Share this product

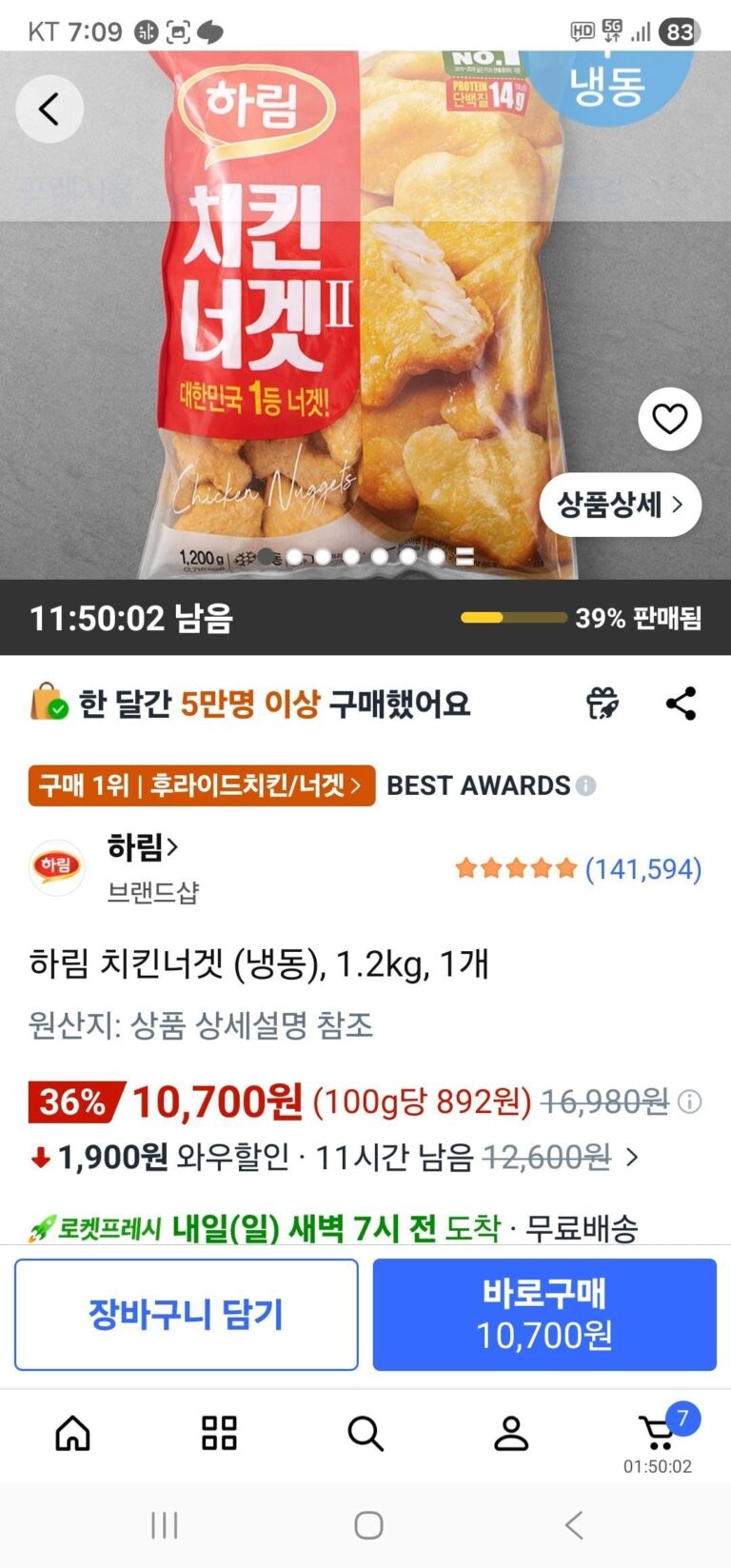click(681, 704)
